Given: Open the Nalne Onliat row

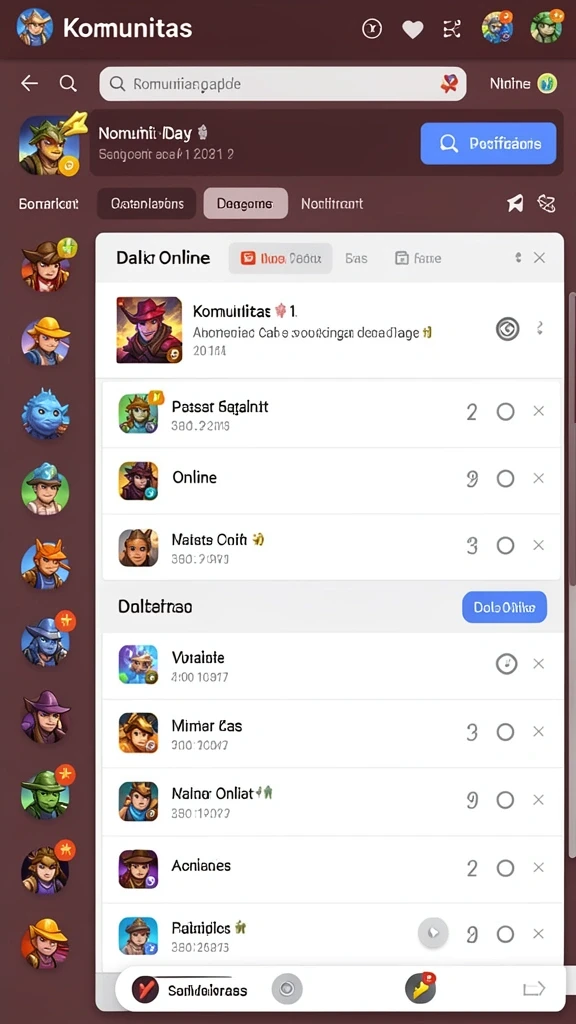Looking at the screenshot, I should (x=331, y=801).
